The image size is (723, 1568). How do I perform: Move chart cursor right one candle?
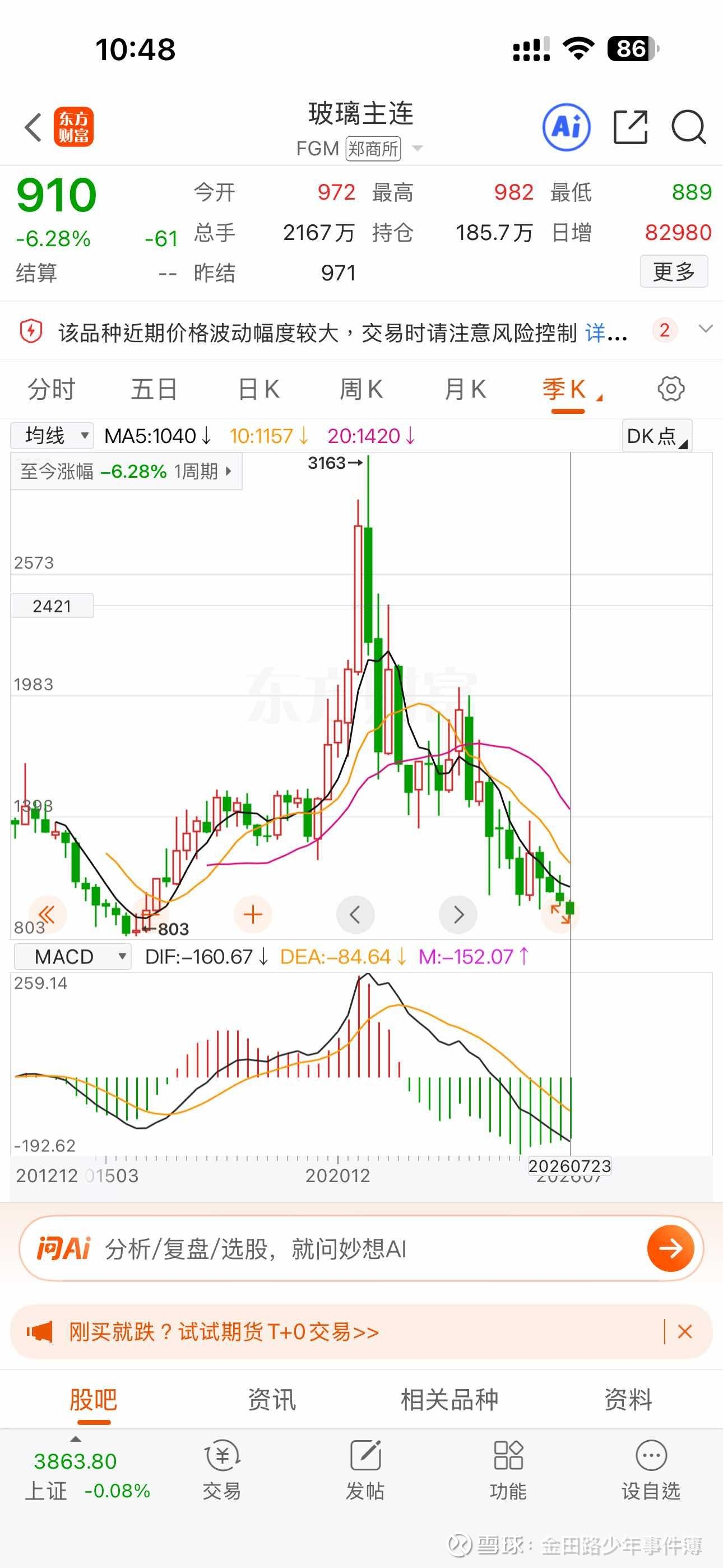(x=458, y=914)
